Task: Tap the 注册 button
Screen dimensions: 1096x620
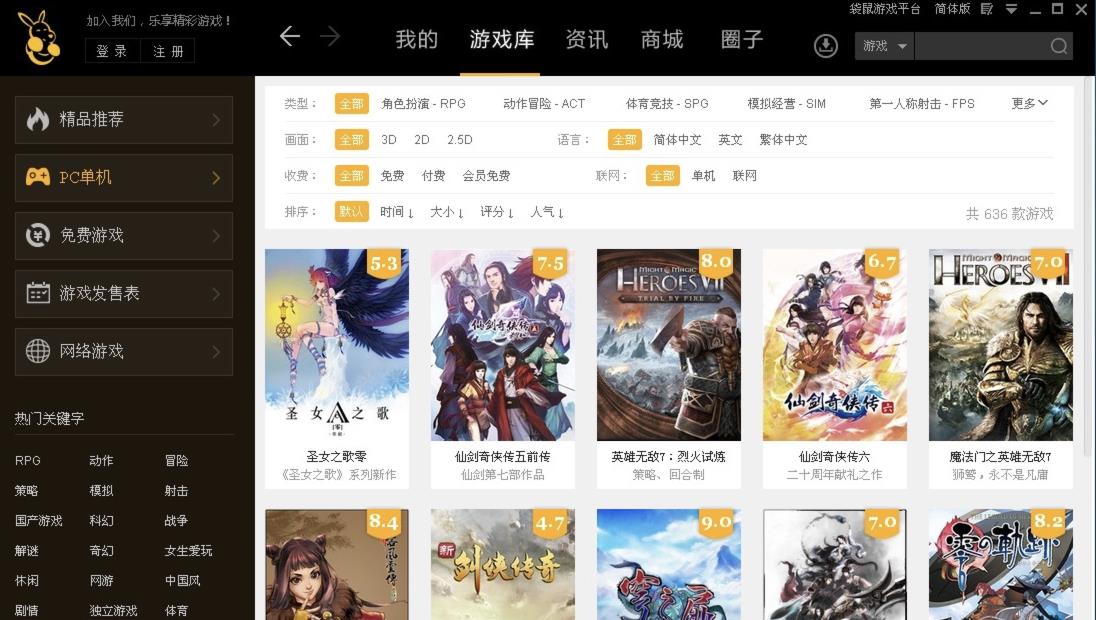Action: [168, 51]
